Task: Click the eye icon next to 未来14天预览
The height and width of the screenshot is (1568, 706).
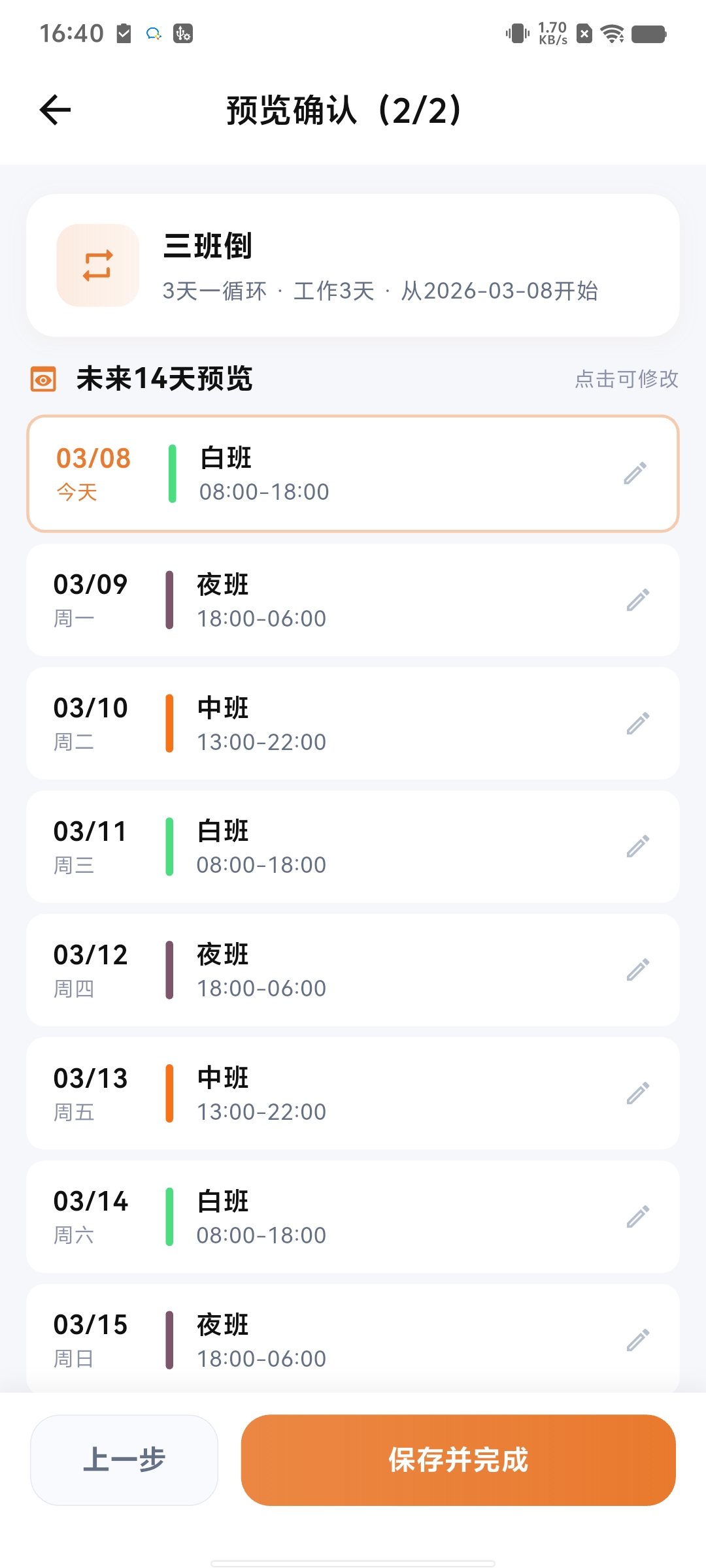Action: (44, 379)
